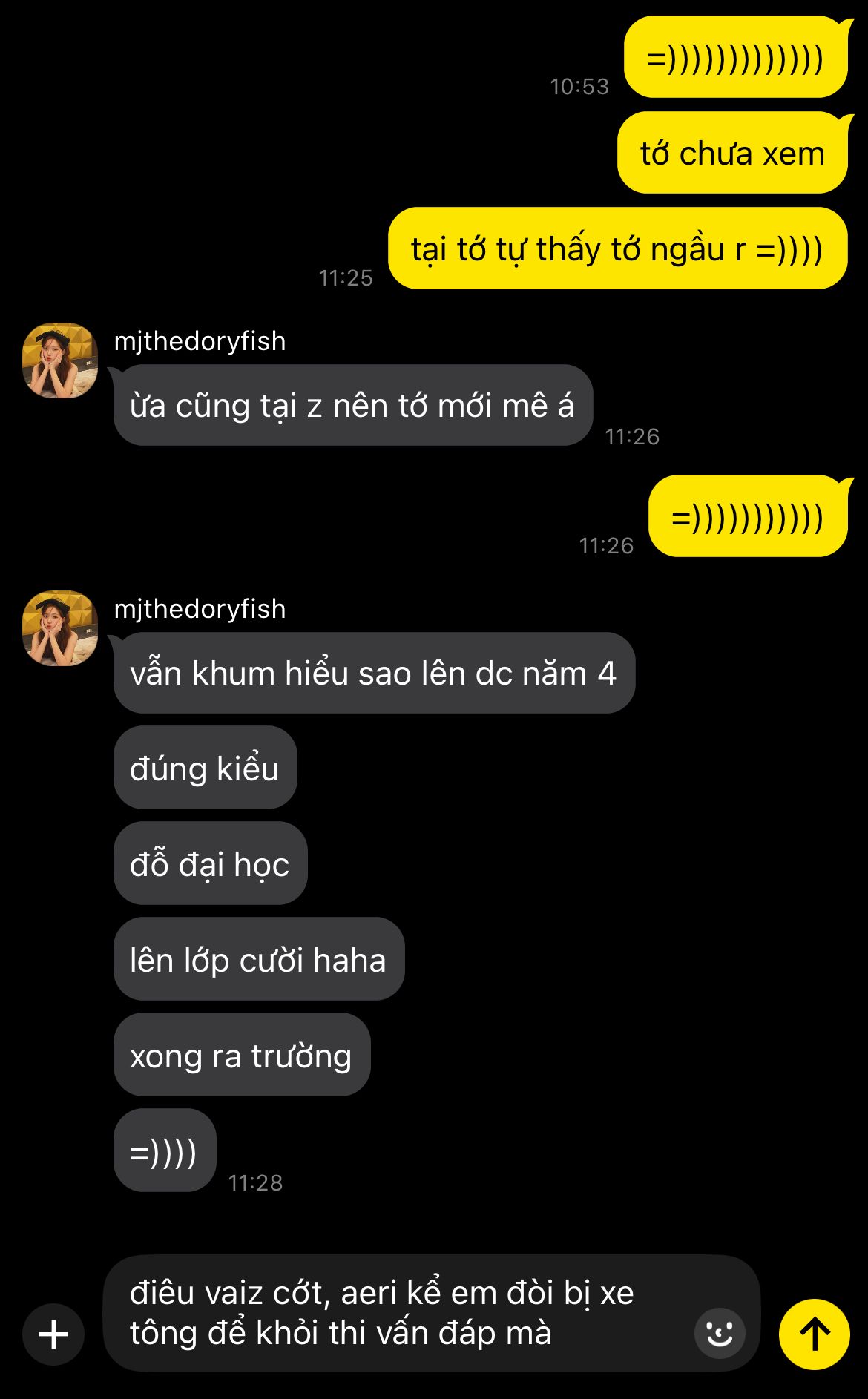Screen dimensions: 868x1399
Task: Send the typed message with the arrow
Action: [x=814, y=1334]
